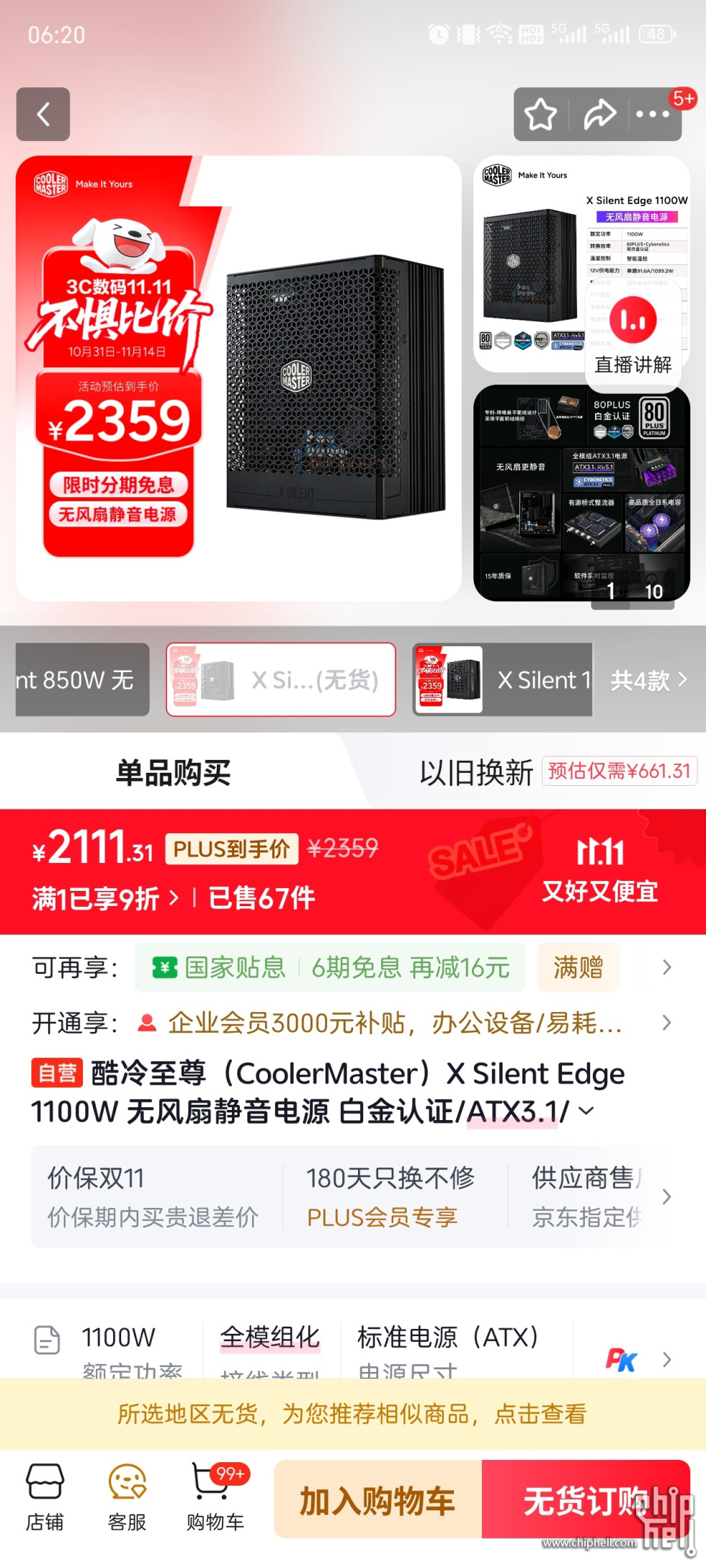The width and height of the screenshot is (706, 1568).
Task: Share this product listing
Action: [599, 114]
